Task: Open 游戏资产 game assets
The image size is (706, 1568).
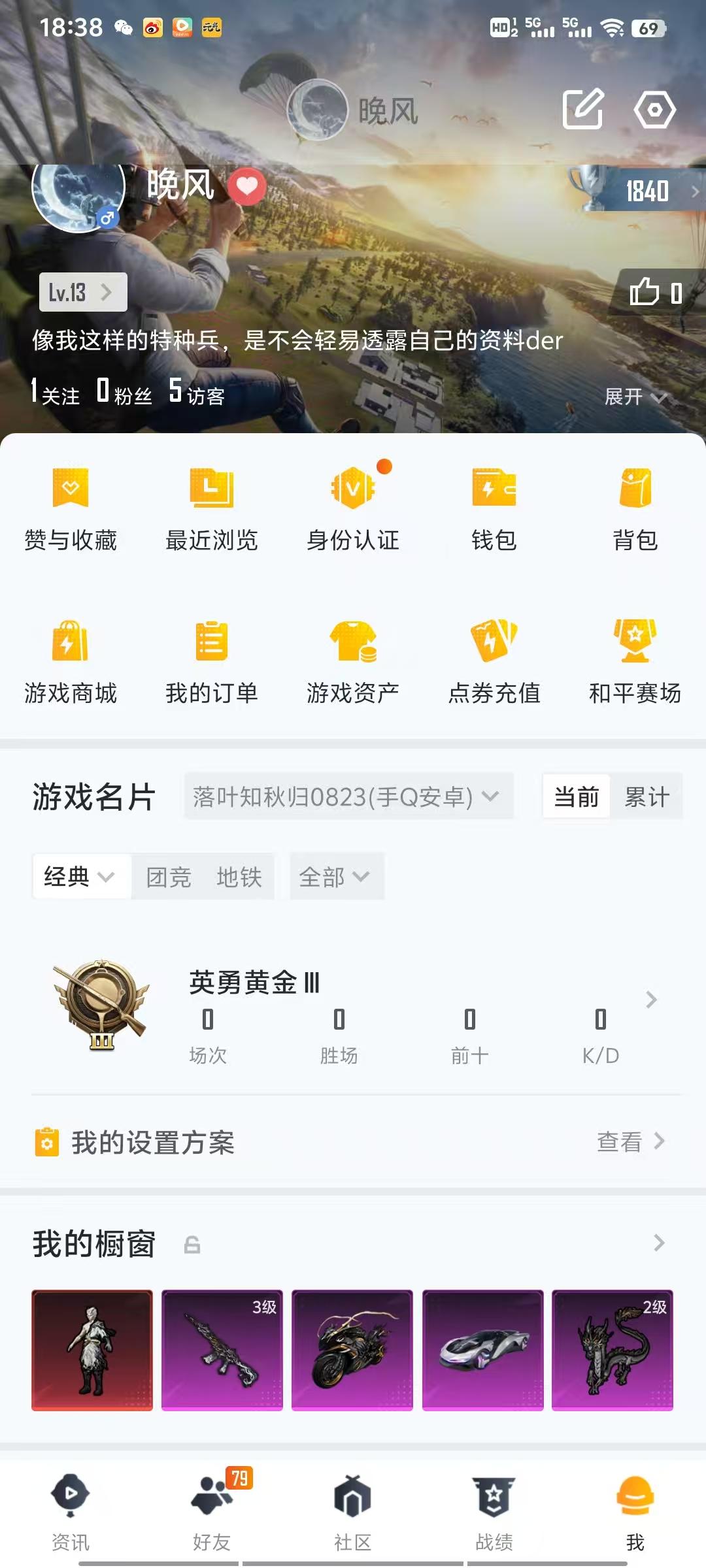Action: [353, 660]
